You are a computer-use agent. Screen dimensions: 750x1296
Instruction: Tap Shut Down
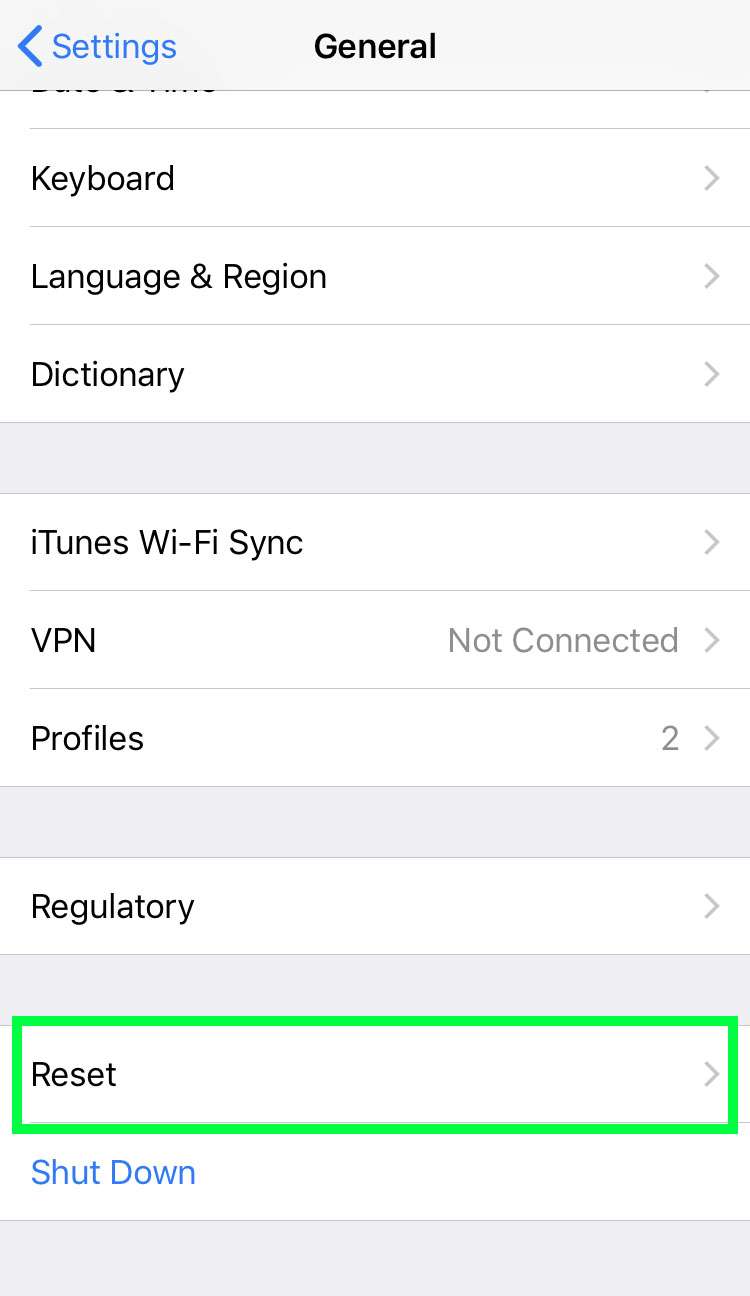point(114,1173)
